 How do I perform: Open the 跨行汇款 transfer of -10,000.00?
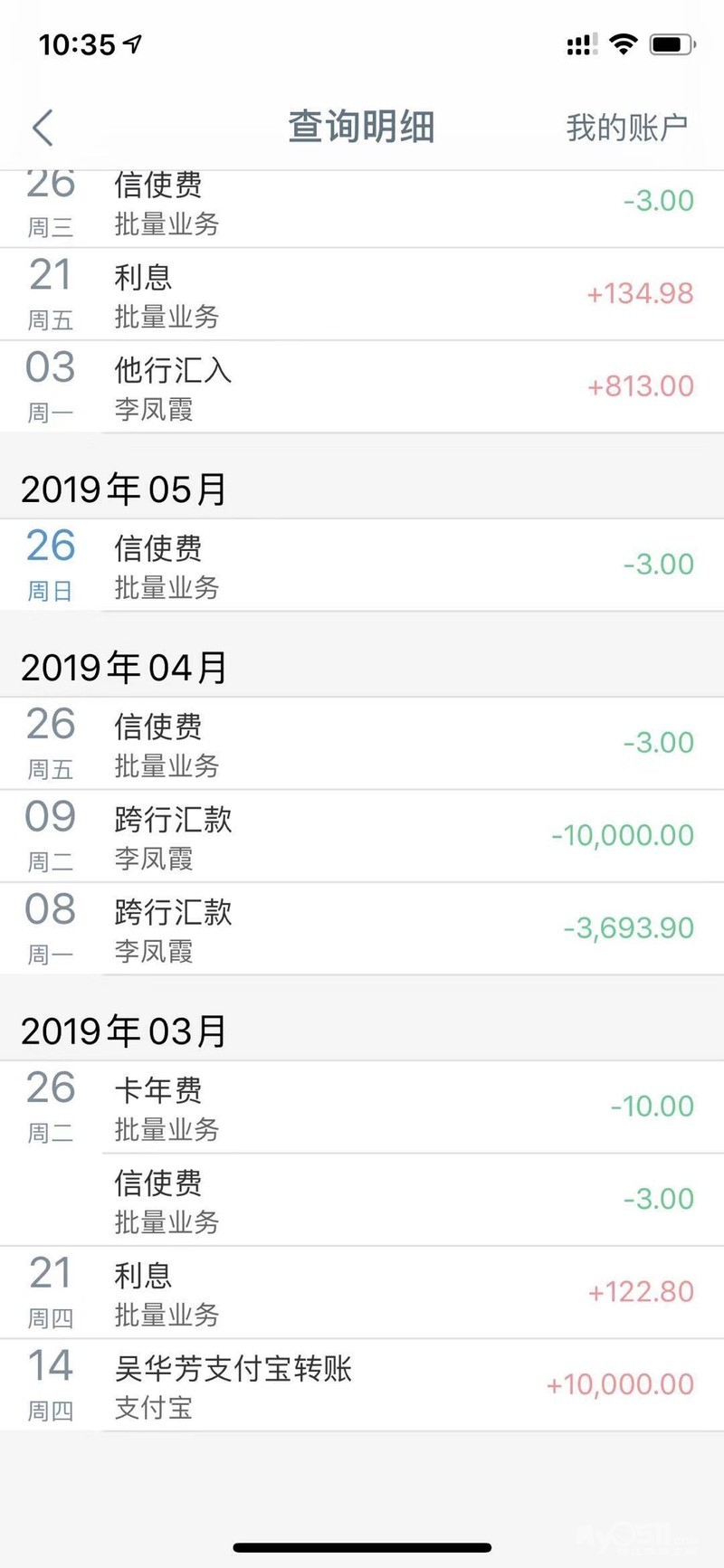pos(362,837)
